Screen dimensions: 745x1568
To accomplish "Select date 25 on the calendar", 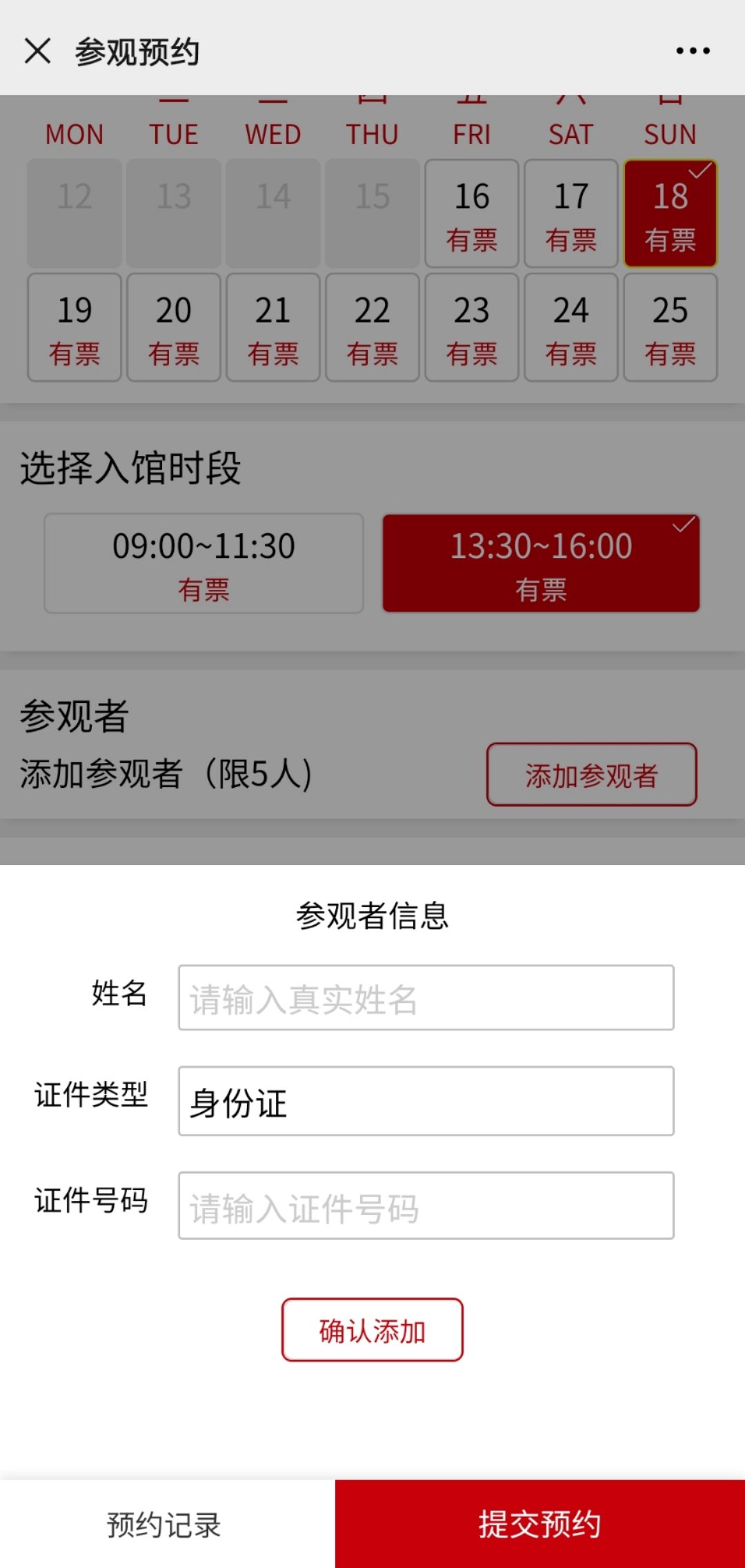I will [670, 328].
